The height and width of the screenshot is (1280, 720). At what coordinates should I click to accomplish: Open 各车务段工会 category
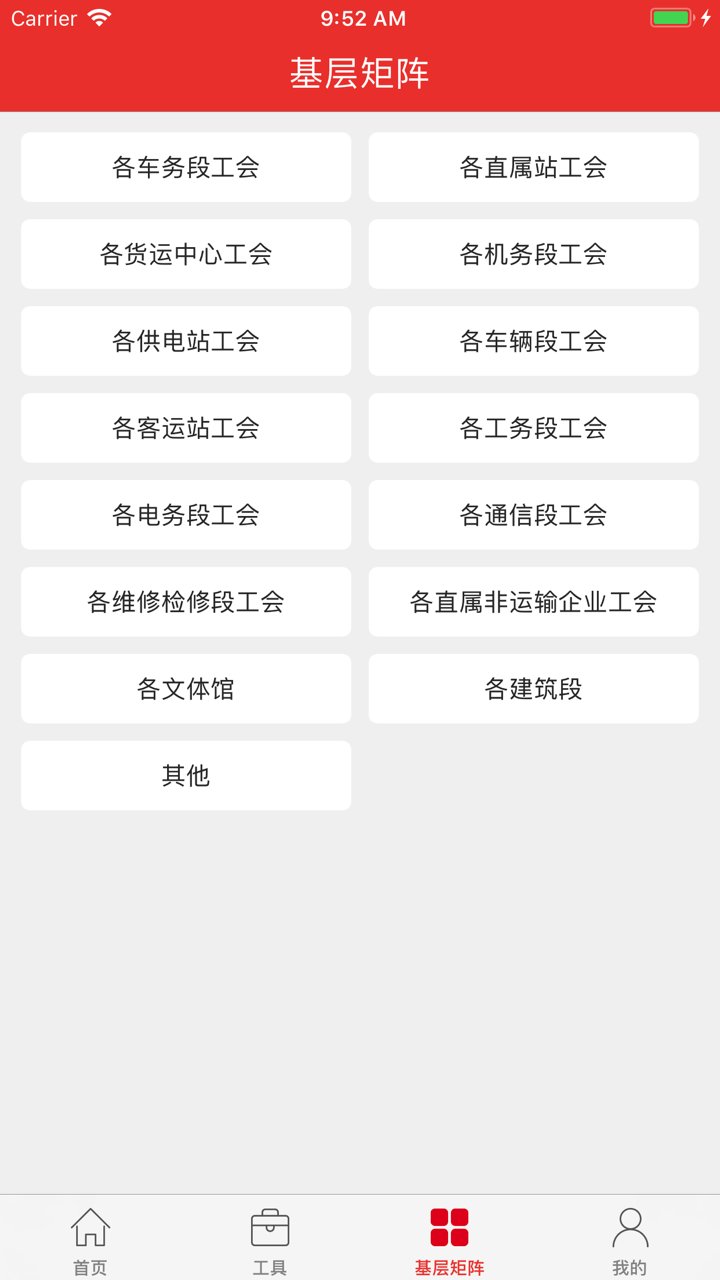coord(185,167)
